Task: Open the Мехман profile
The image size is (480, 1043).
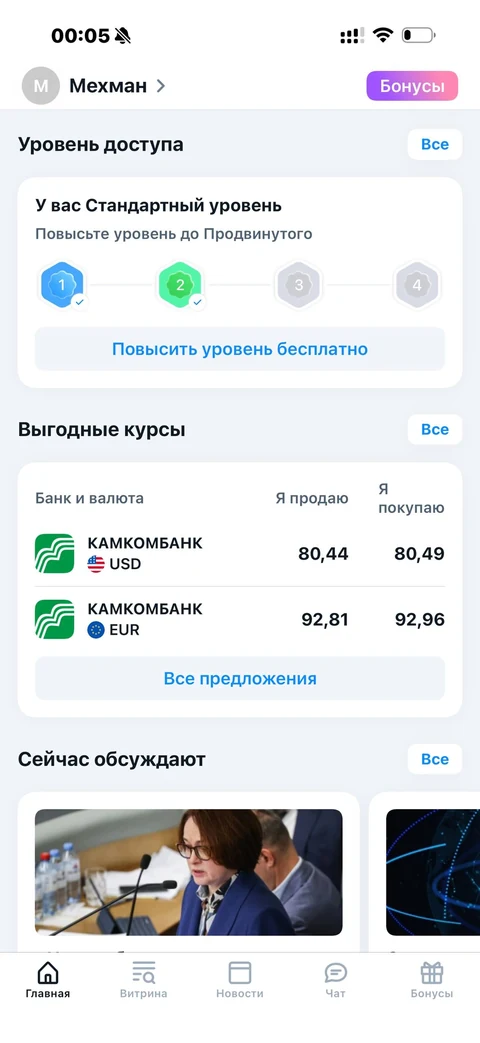Action: click(94, 86)
